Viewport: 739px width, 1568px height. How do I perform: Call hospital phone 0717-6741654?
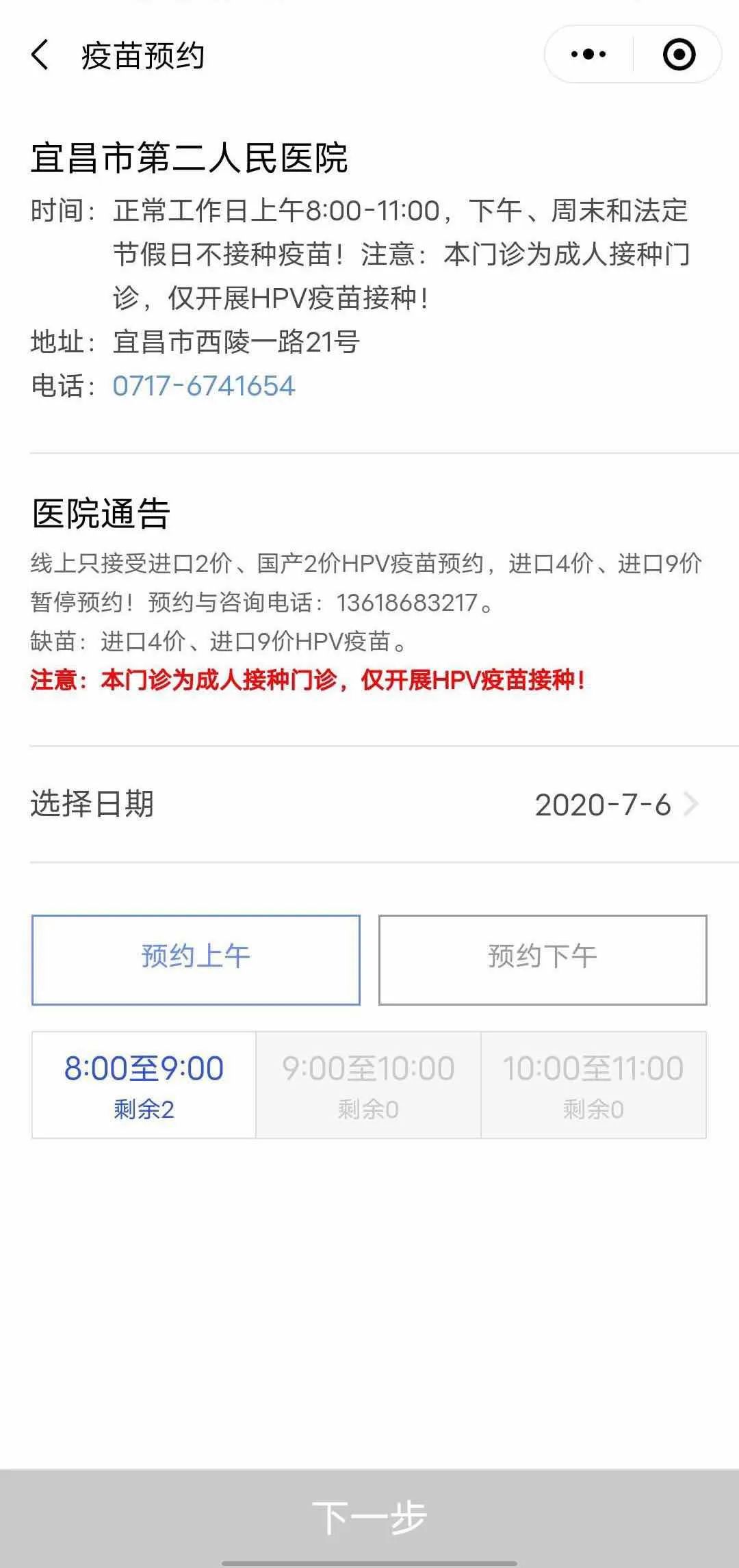(204, 386)
